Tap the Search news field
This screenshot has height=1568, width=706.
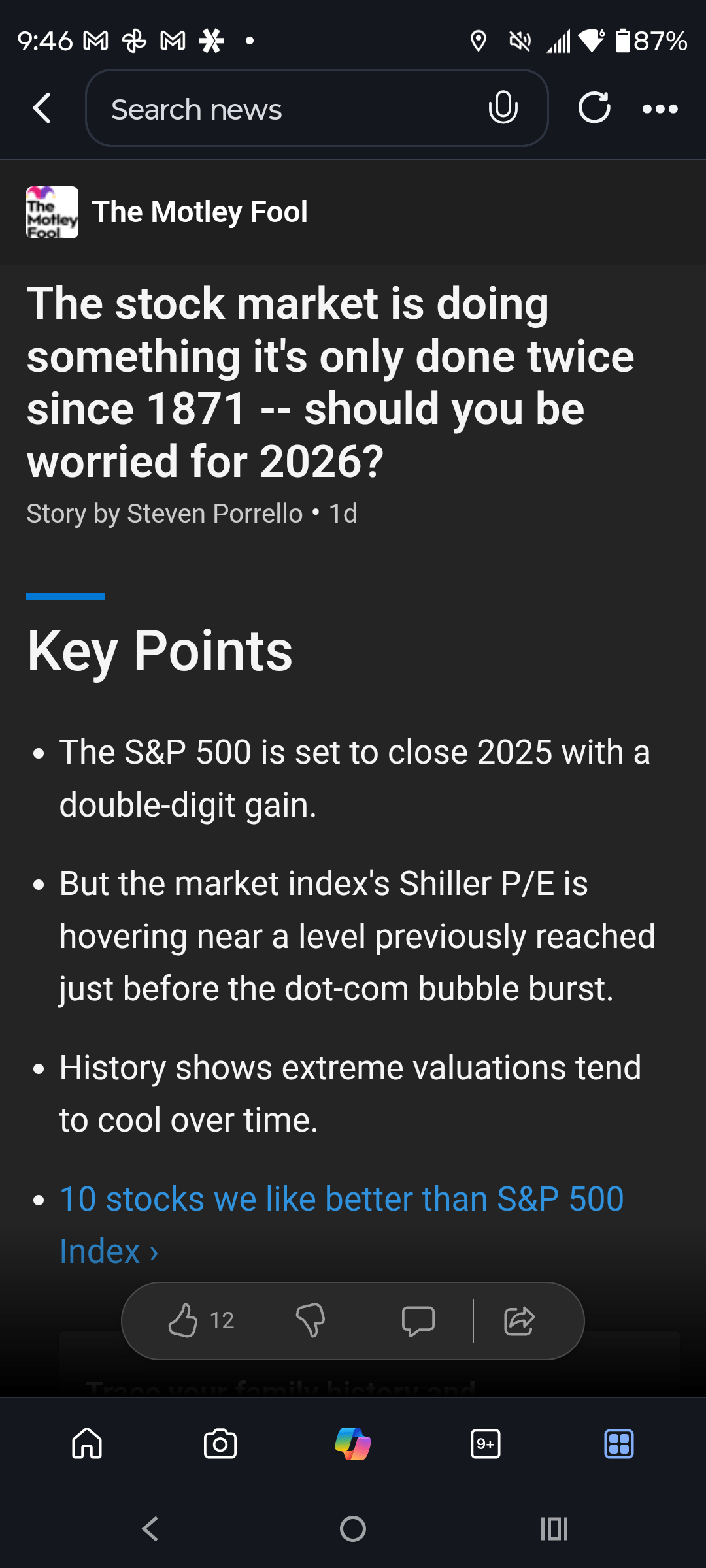coord(288,109)
